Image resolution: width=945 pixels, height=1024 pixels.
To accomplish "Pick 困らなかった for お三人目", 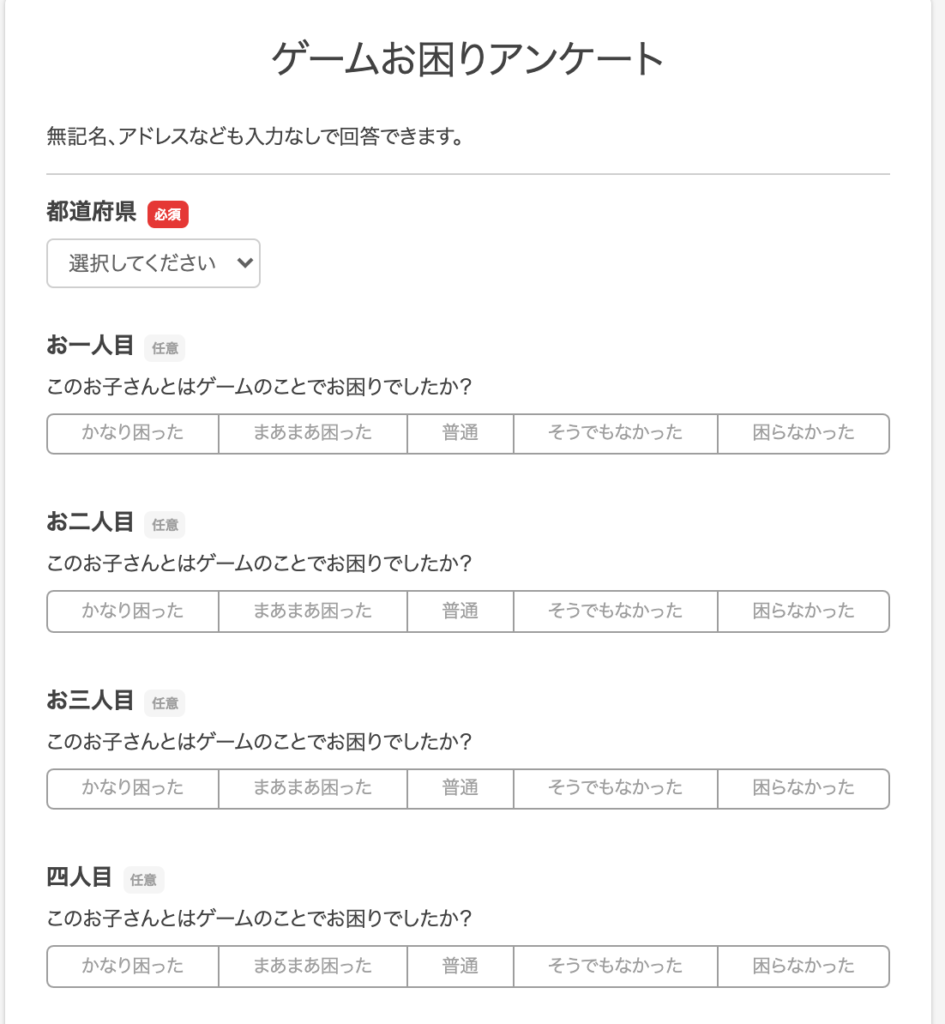I will pos(803,788).
